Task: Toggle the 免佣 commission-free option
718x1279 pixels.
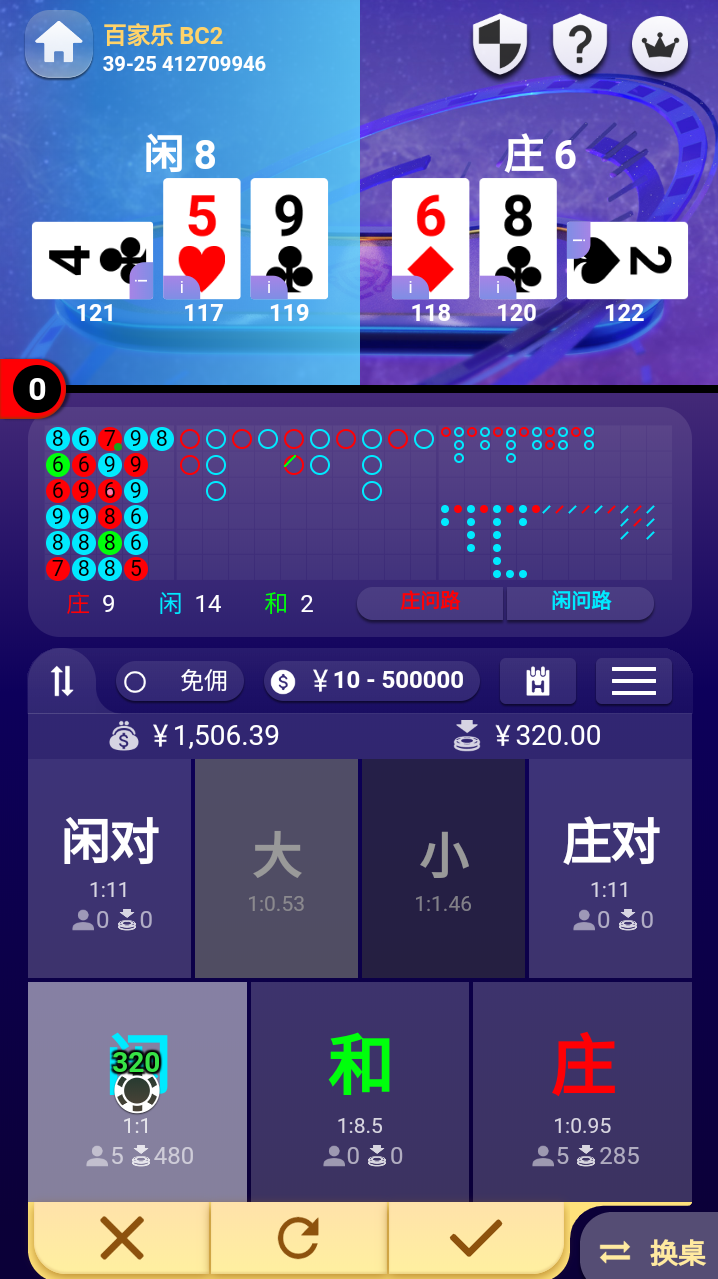Action: coord(183,681)
